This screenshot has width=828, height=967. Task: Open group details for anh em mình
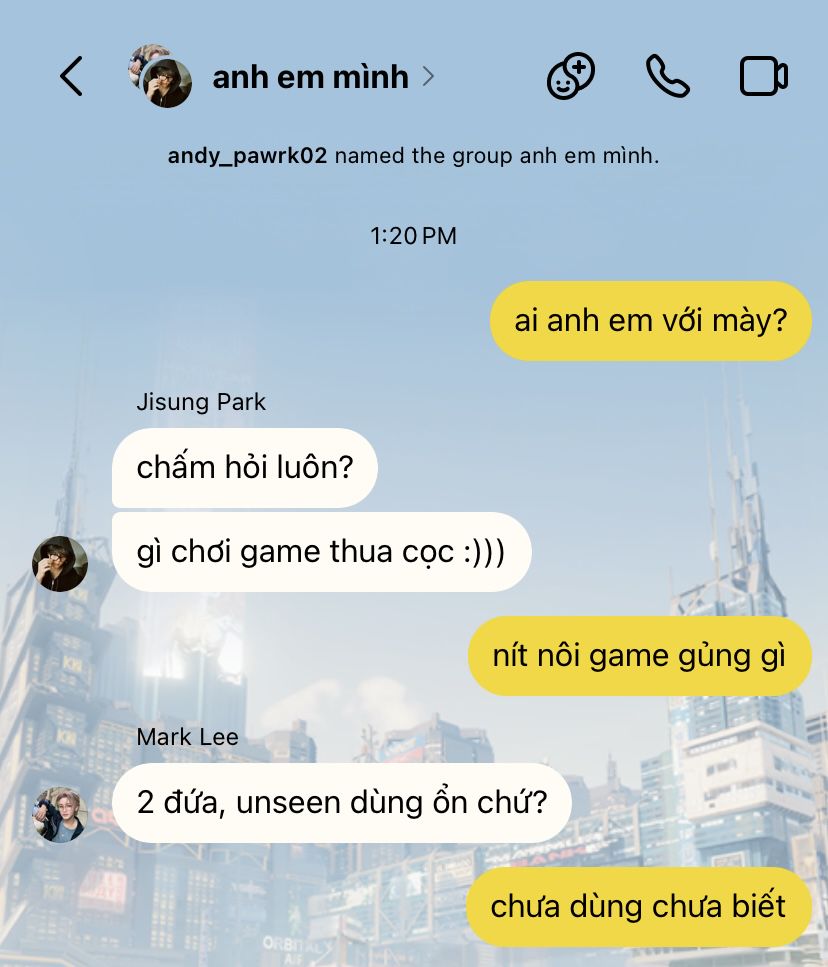pos(310,77)
